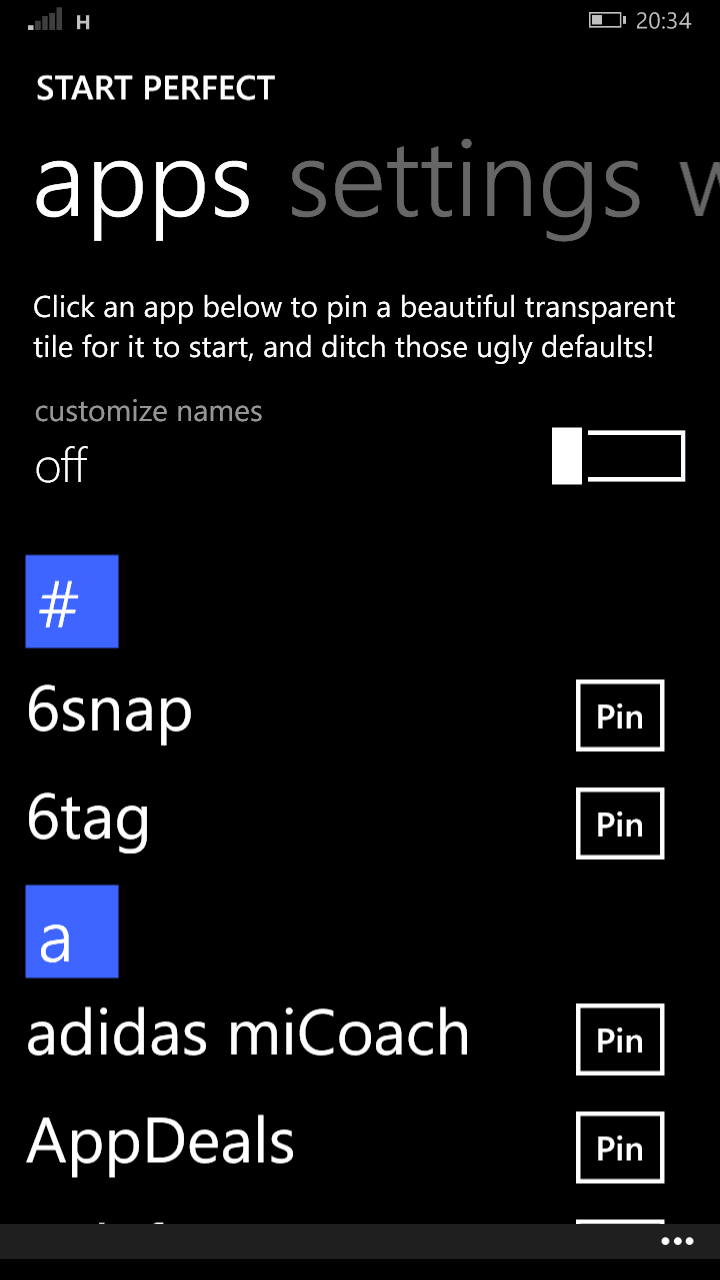Expand the app bar ellipsis menu

(677, 1242)
